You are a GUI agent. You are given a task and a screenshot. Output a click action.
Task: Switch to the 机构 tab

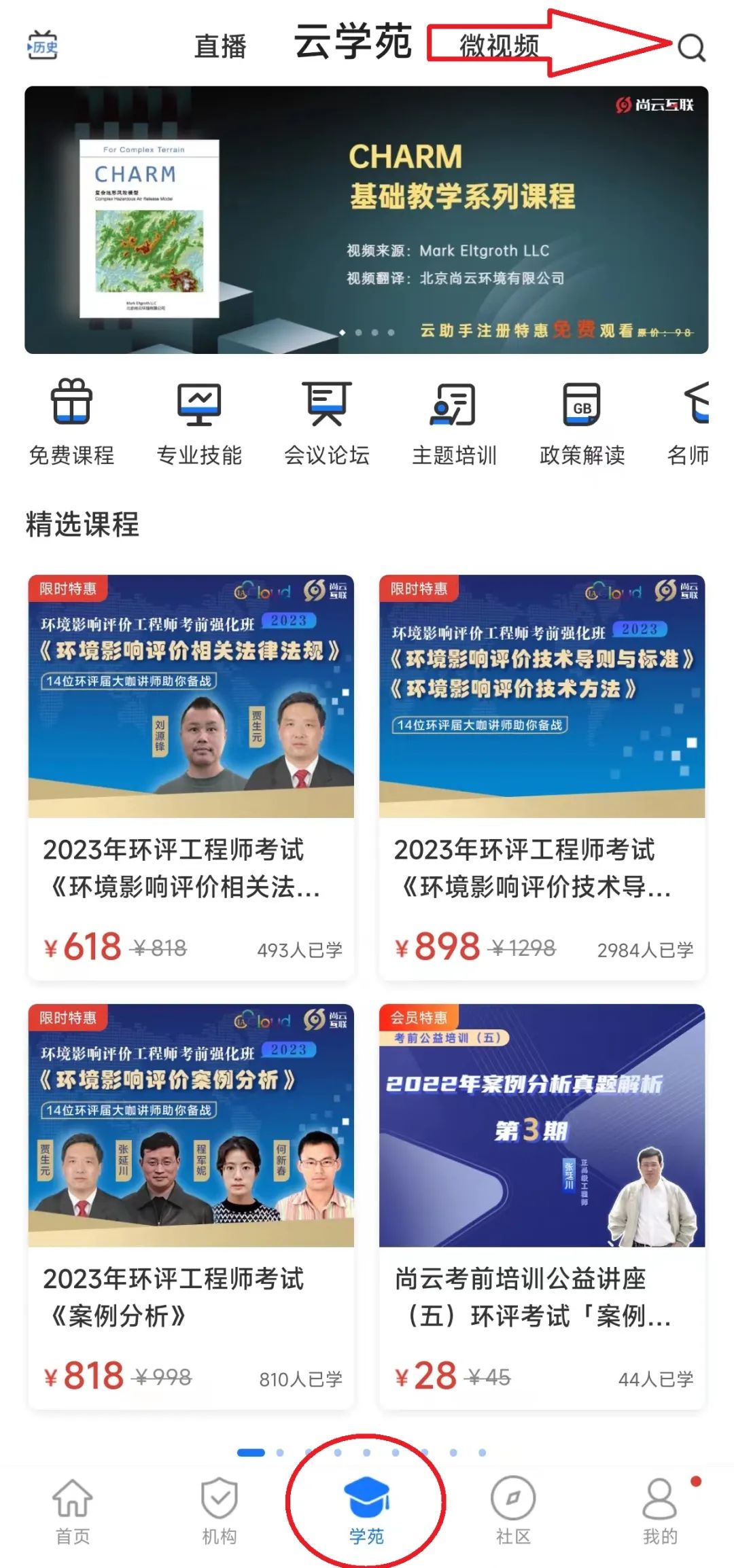tap(220, 1511)
